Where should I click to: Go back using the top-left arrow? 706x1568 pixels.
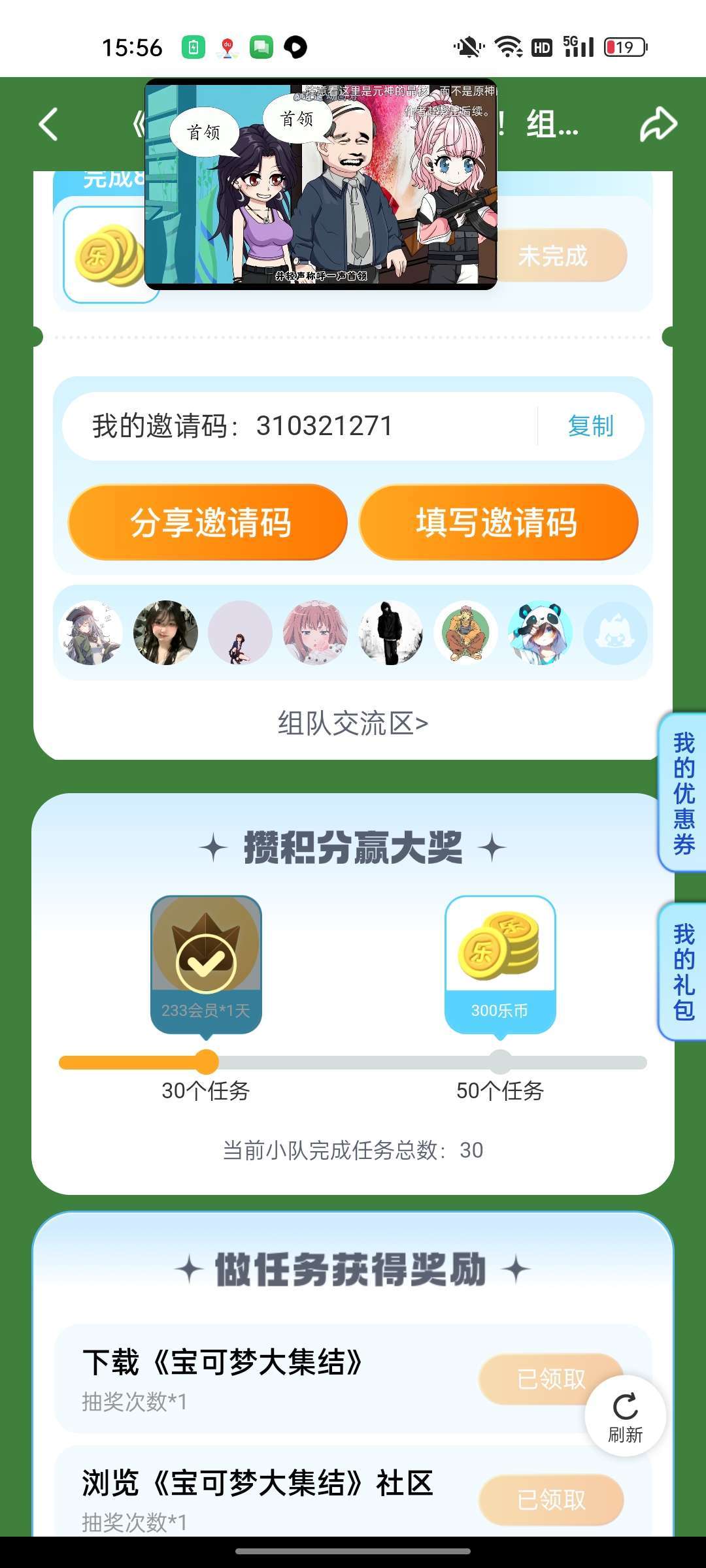[49, 124]
